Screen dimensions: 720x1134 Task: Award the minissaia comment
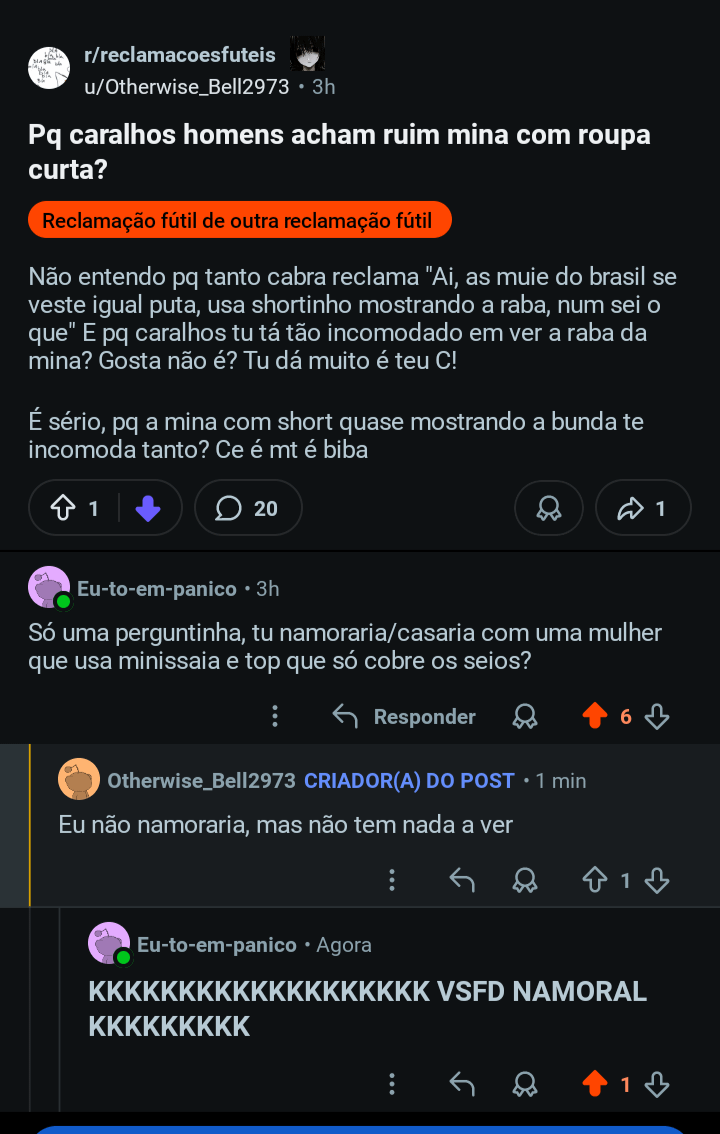click(524, 716)
